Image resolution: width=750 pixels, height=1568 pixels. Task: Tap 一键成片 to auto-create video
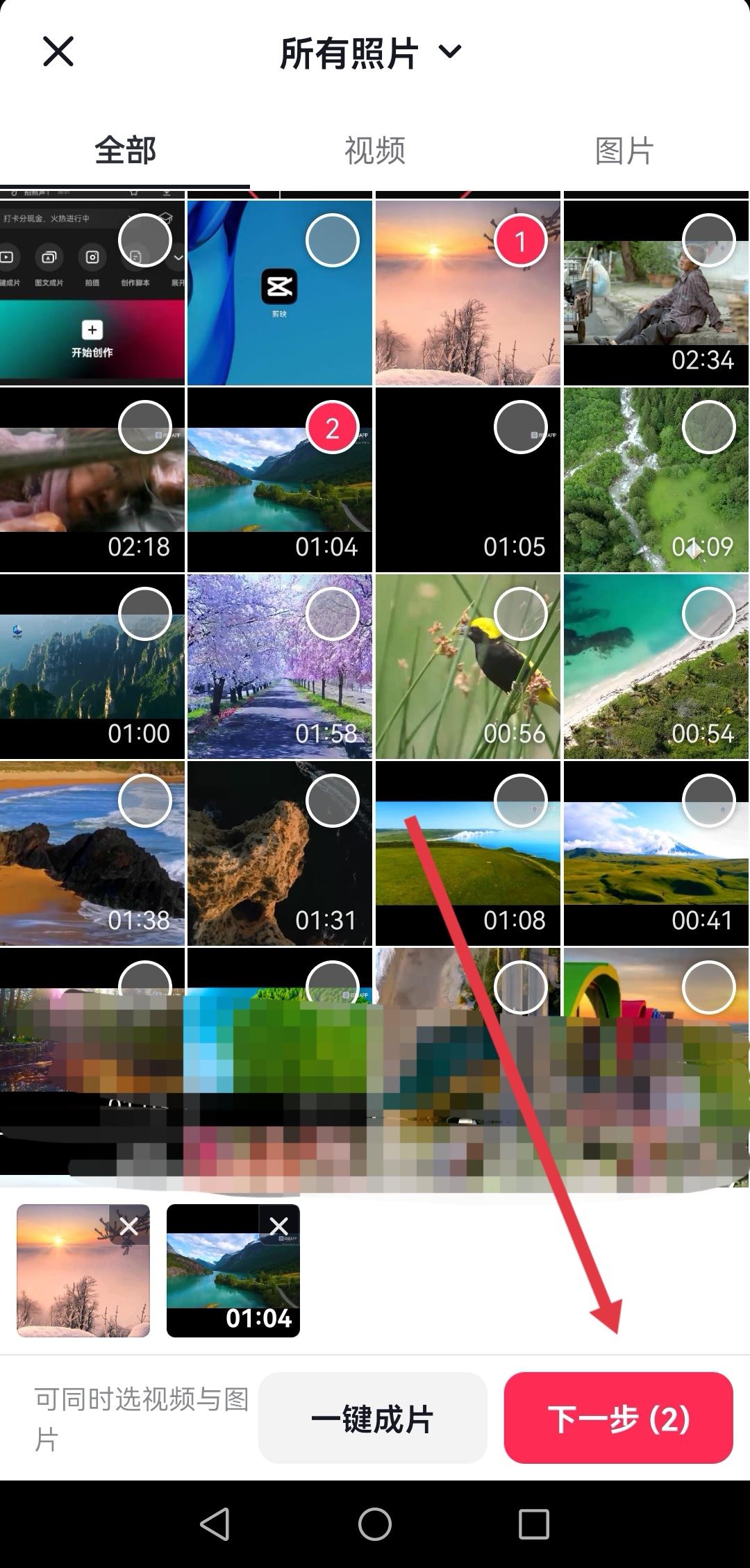(x=372, y=1418)
